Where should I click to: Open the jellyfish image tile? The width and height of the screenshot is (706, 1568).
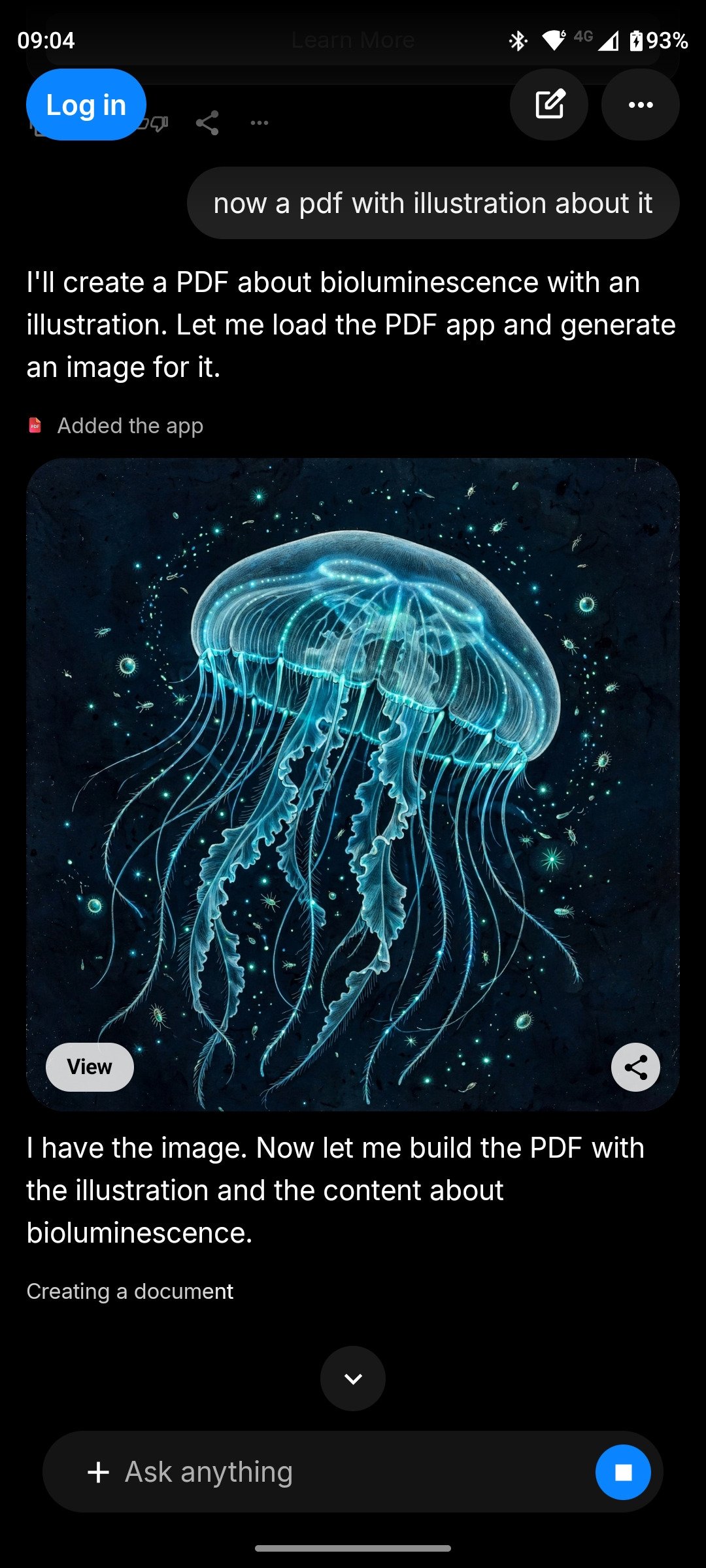click(353, 784)
